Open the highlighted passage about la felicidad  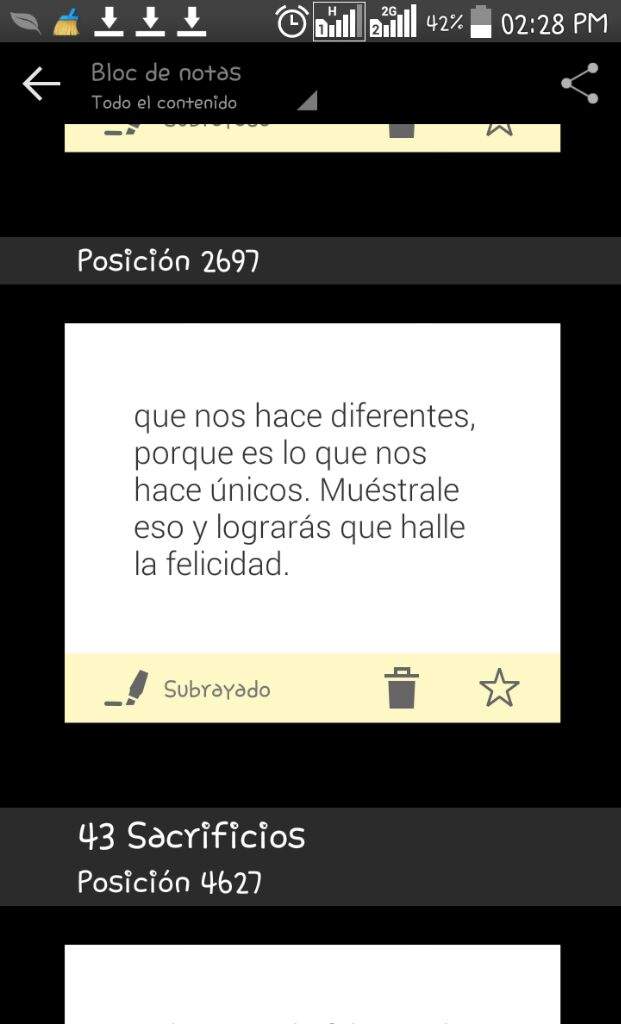(x=312, y=489)
